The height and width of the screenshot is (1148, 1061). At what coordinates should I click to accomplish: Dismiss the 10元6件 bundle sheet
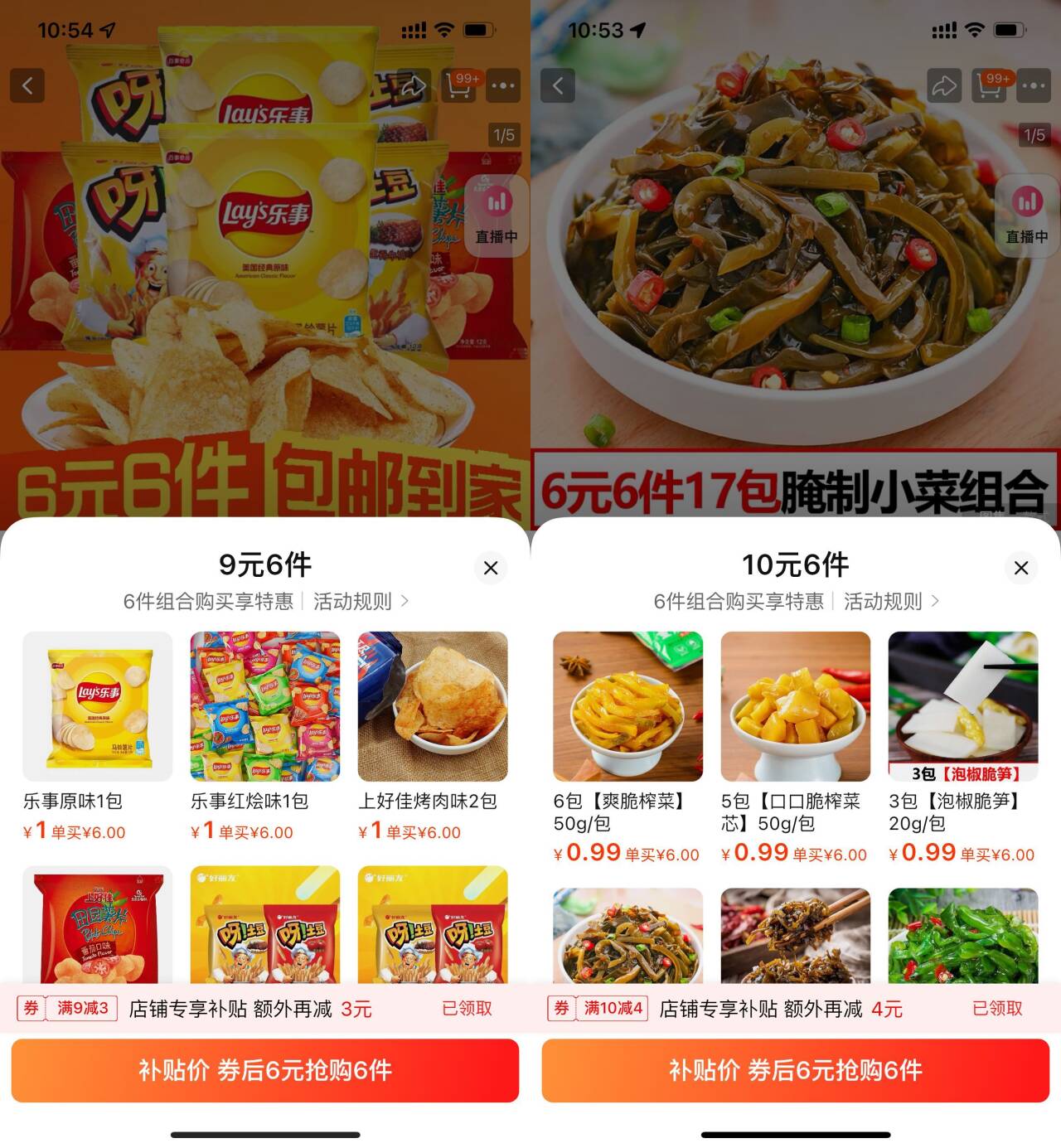(1021, 568)
